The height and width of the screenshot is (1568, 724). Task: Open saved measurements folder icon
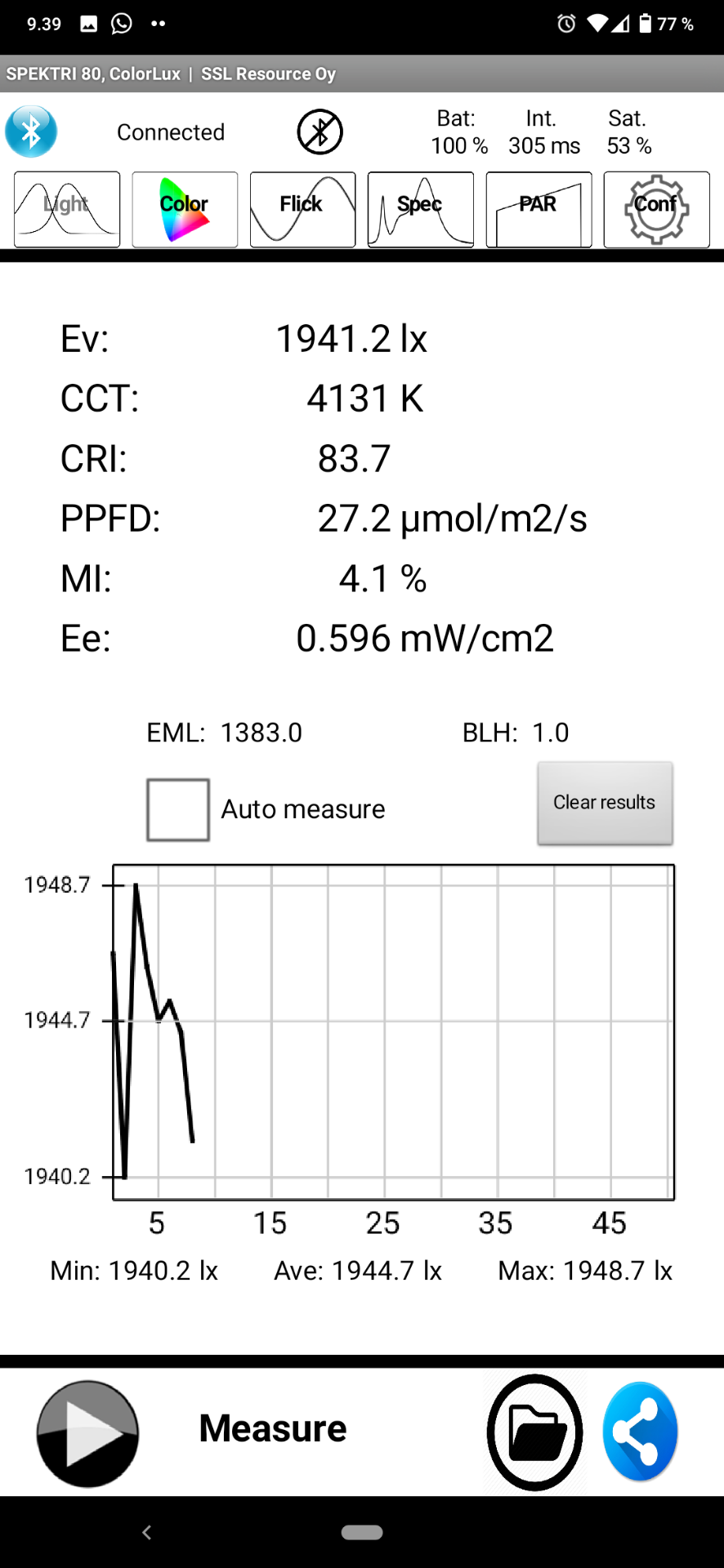click(x=535, y=1432)
